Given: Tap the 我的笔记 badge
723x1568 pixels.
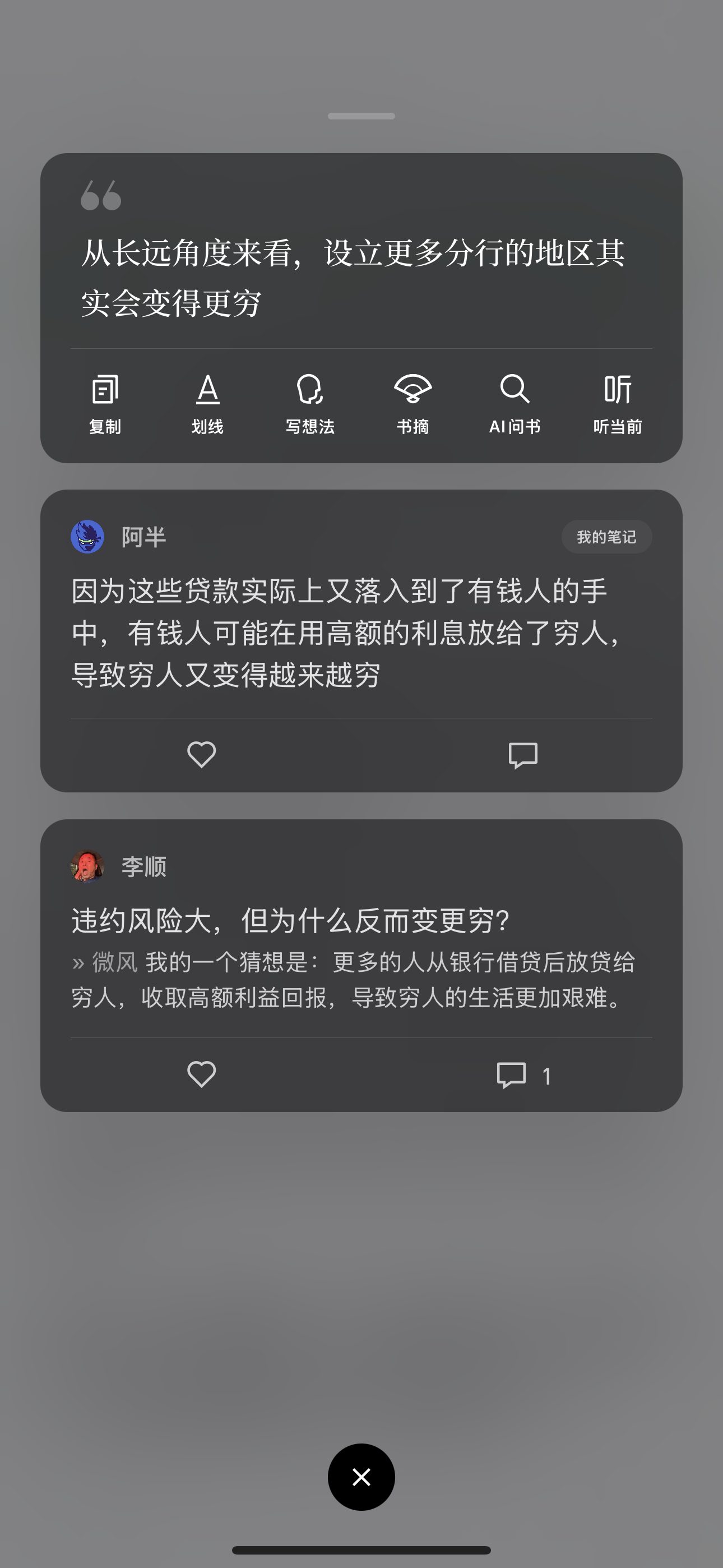Looking at the screenshot, I should [x=606, y=536].
